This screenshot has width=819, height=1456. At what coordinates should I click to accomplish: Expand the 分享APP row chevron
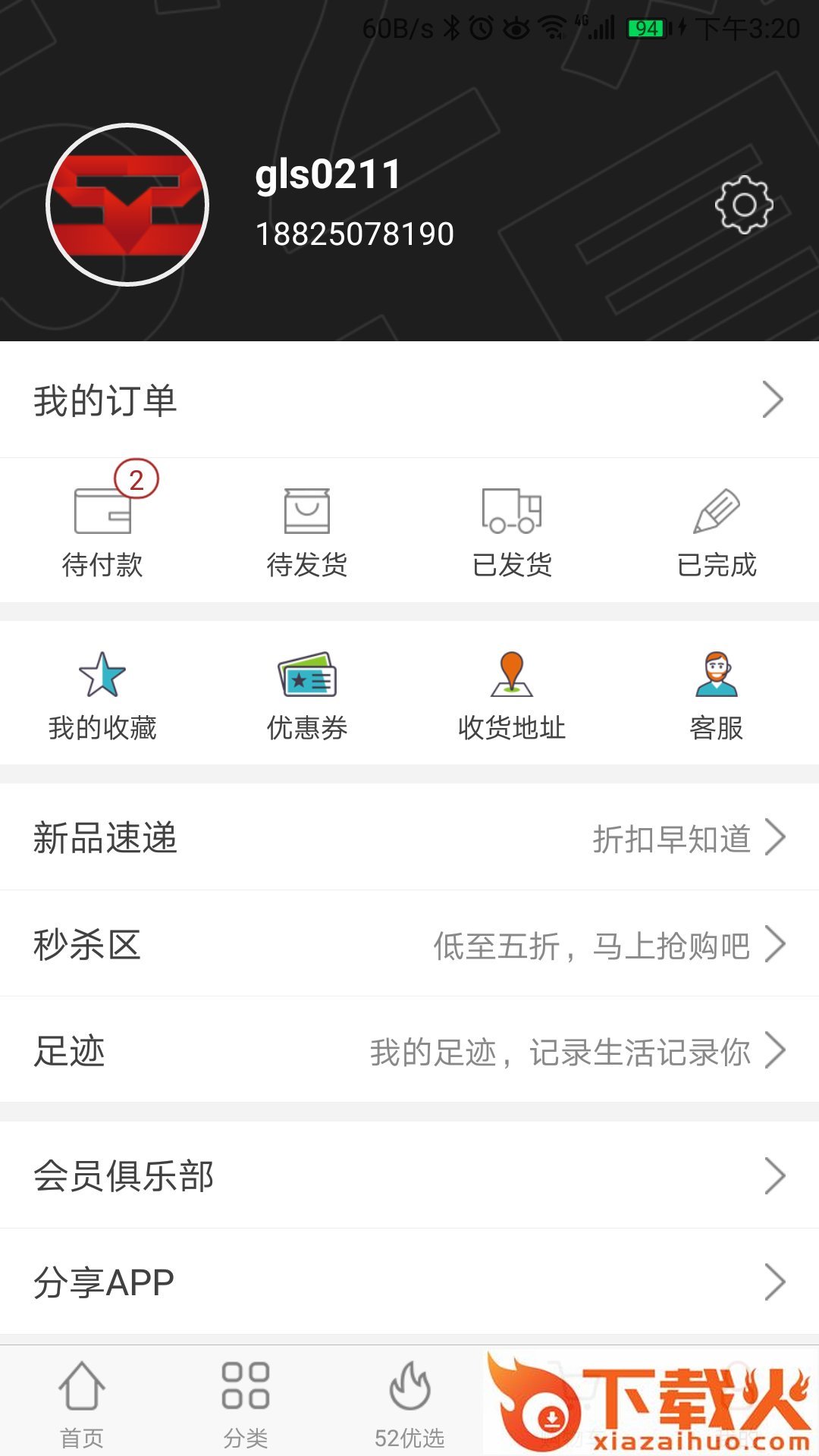pos(776,1280)
